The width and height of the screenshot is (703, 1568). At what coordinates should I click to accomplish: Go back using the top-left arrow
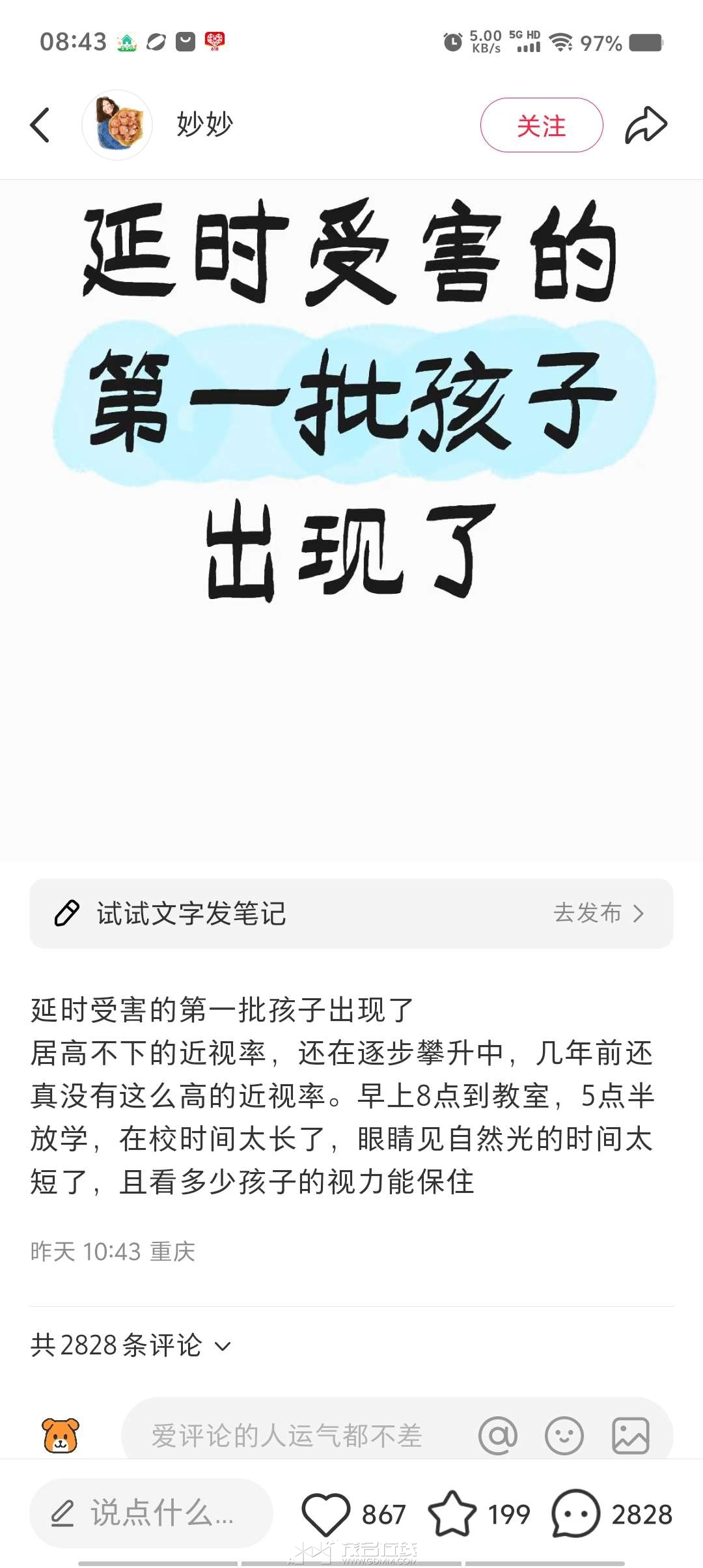pos(40,125)
